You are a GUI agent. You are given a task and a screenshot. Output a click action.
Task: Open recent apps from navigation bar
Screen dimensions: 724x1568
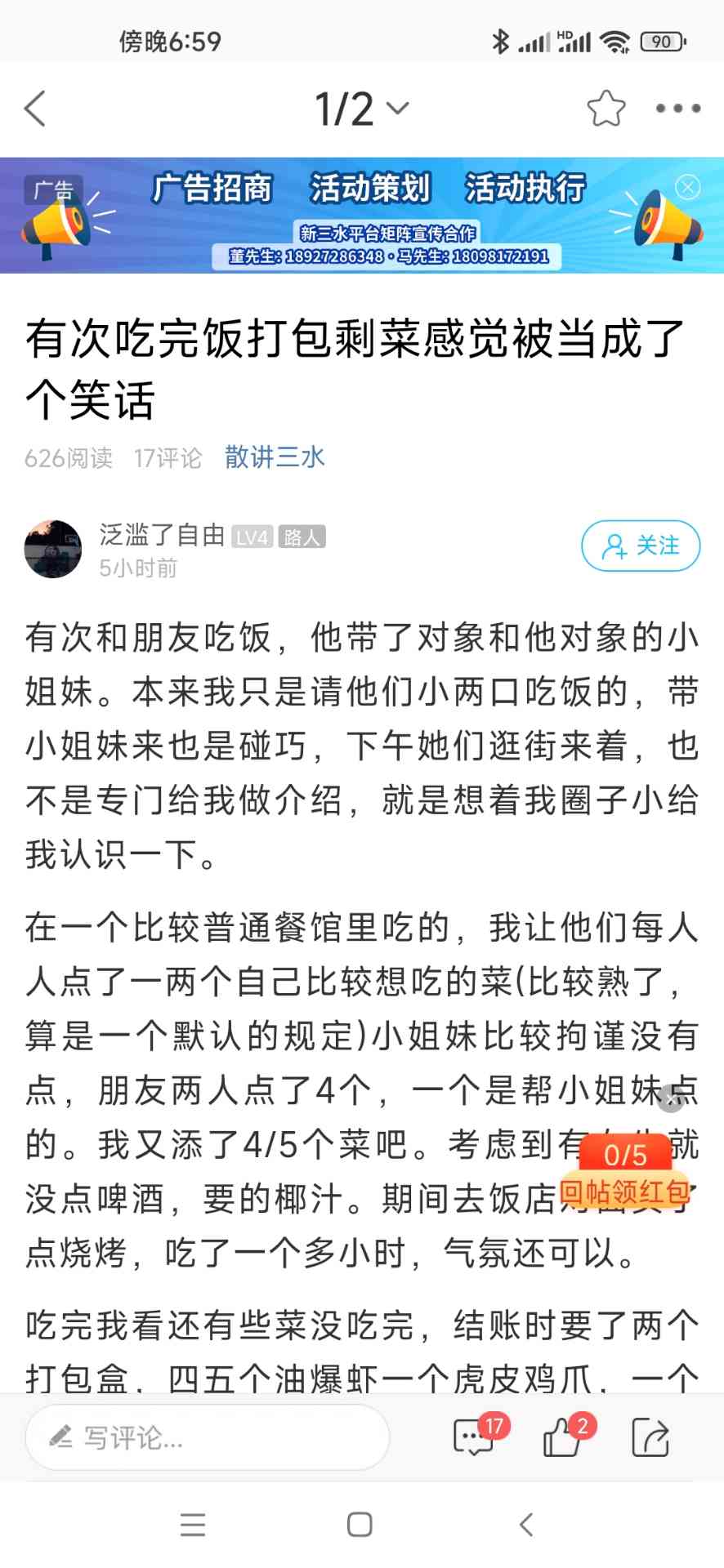(x=193, y=1525)
